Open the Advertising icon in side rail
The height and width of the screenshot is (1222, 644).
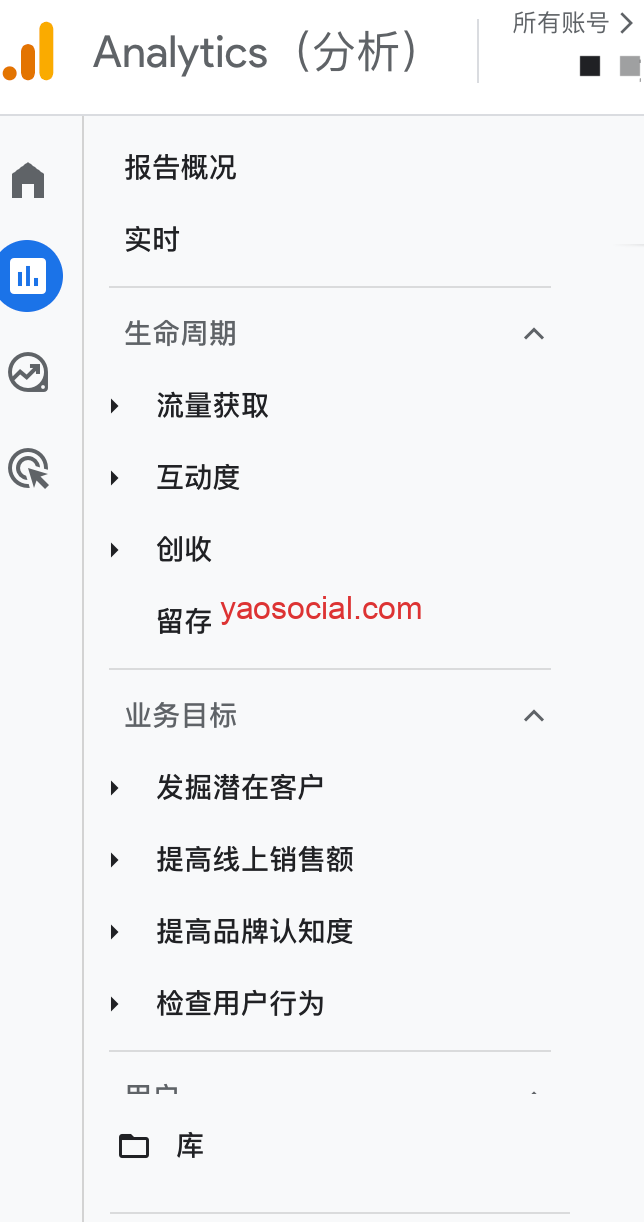(28, 469)
